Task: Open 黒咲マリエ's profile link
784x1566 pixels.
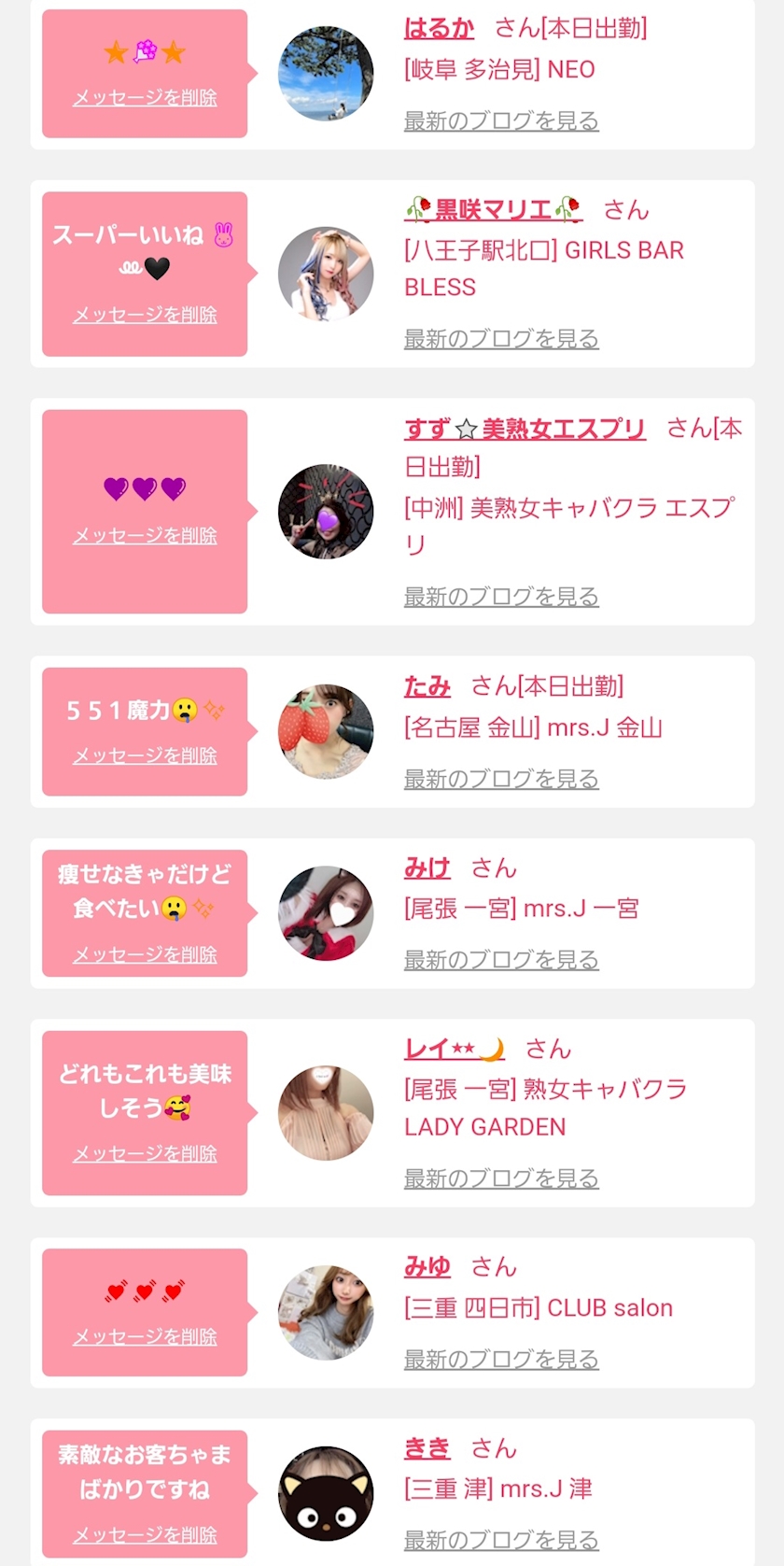Action: click(493, 210)
